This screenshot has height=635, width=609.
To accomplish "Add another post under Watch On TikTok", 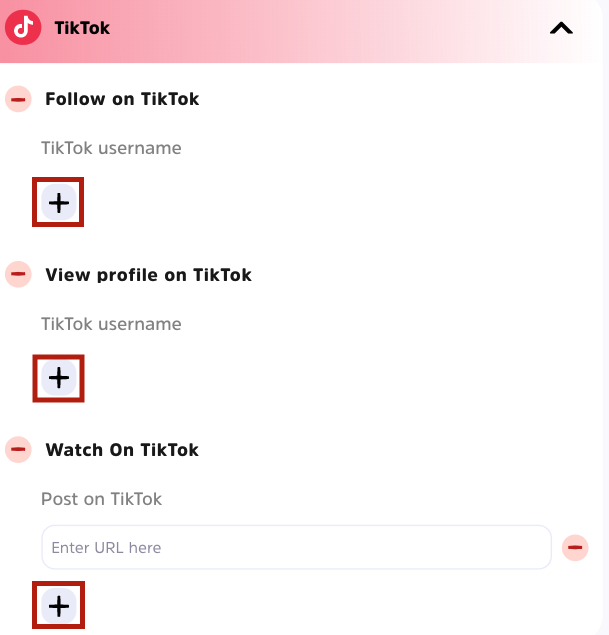I will click(x=59, y=605).
